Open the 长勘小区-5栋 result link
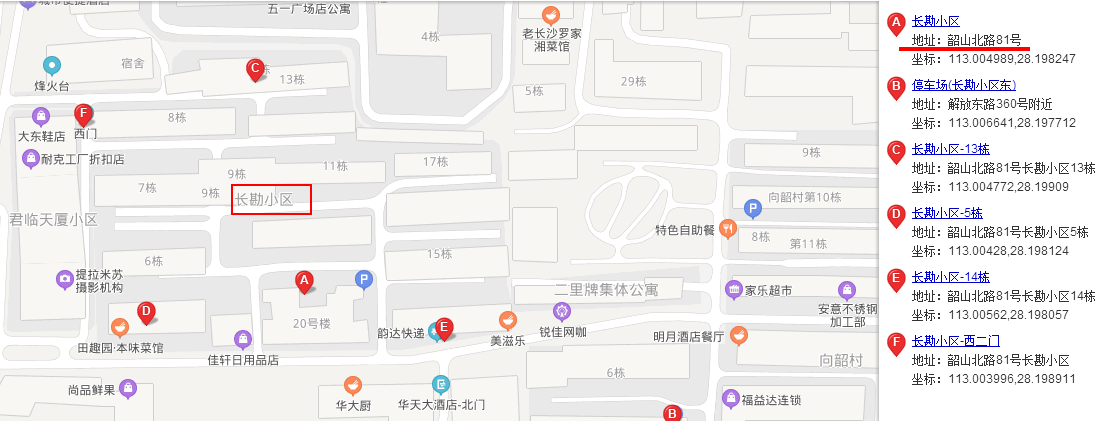Image resolution: width=1096 pixels, height=421 pixels. (x=947, y=213)
